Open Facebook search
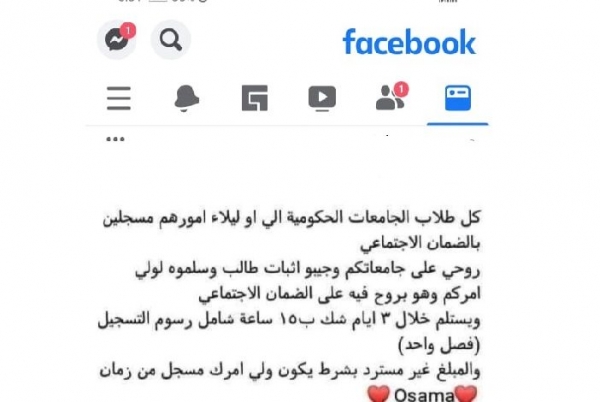The width and height of the screenshot is (600, 402). [171, 41]
